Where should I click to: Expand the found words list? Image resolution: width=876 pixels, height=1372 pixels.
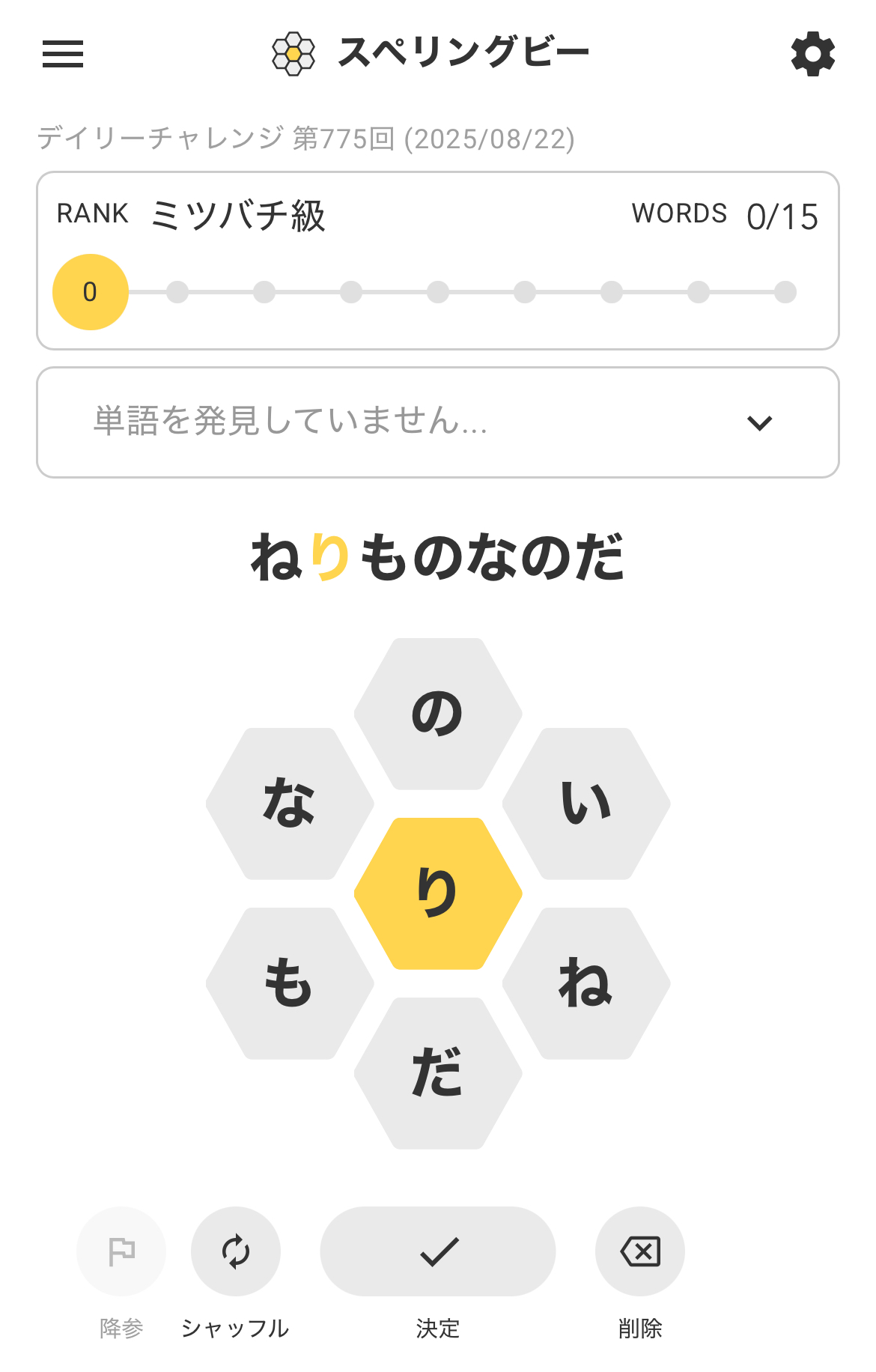759,423
